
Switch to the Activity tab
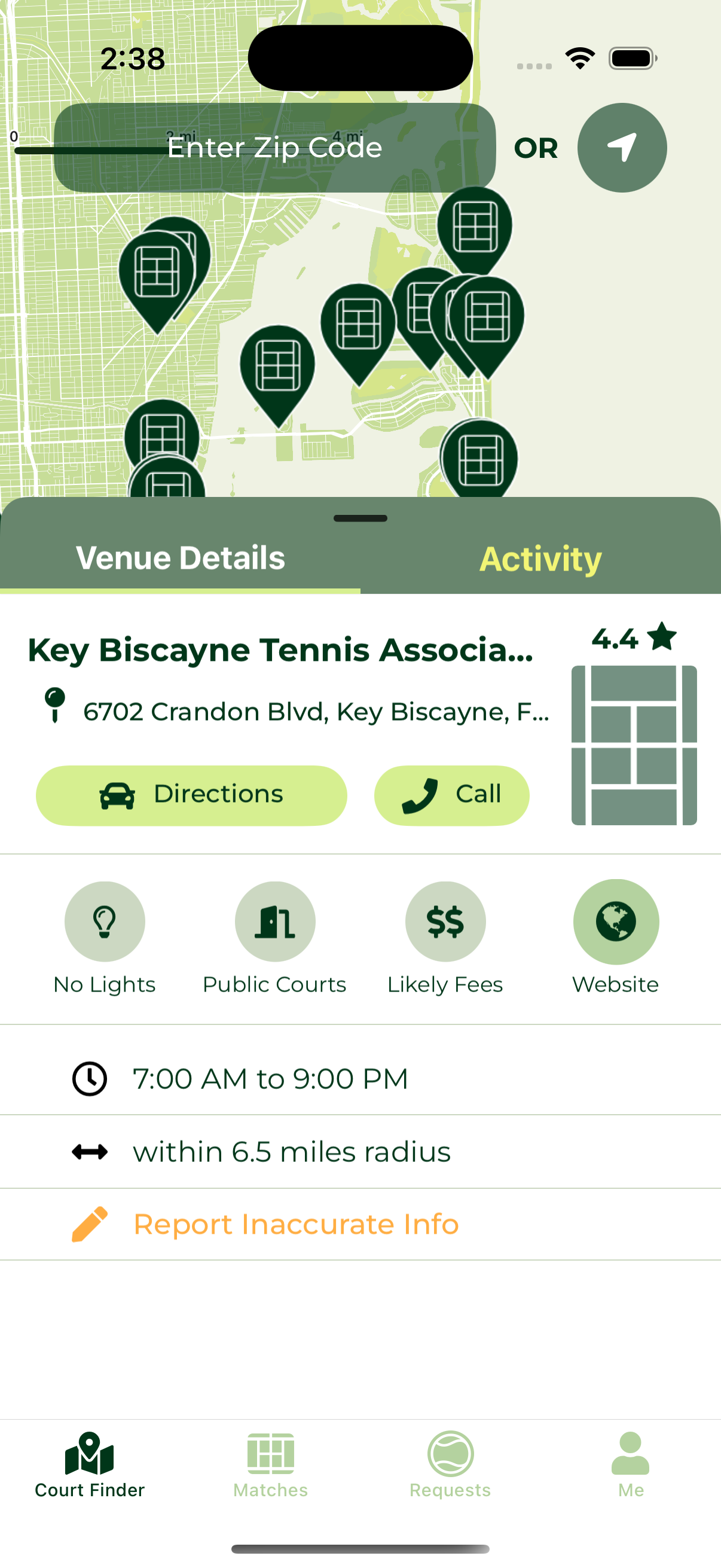pos(540,559)
